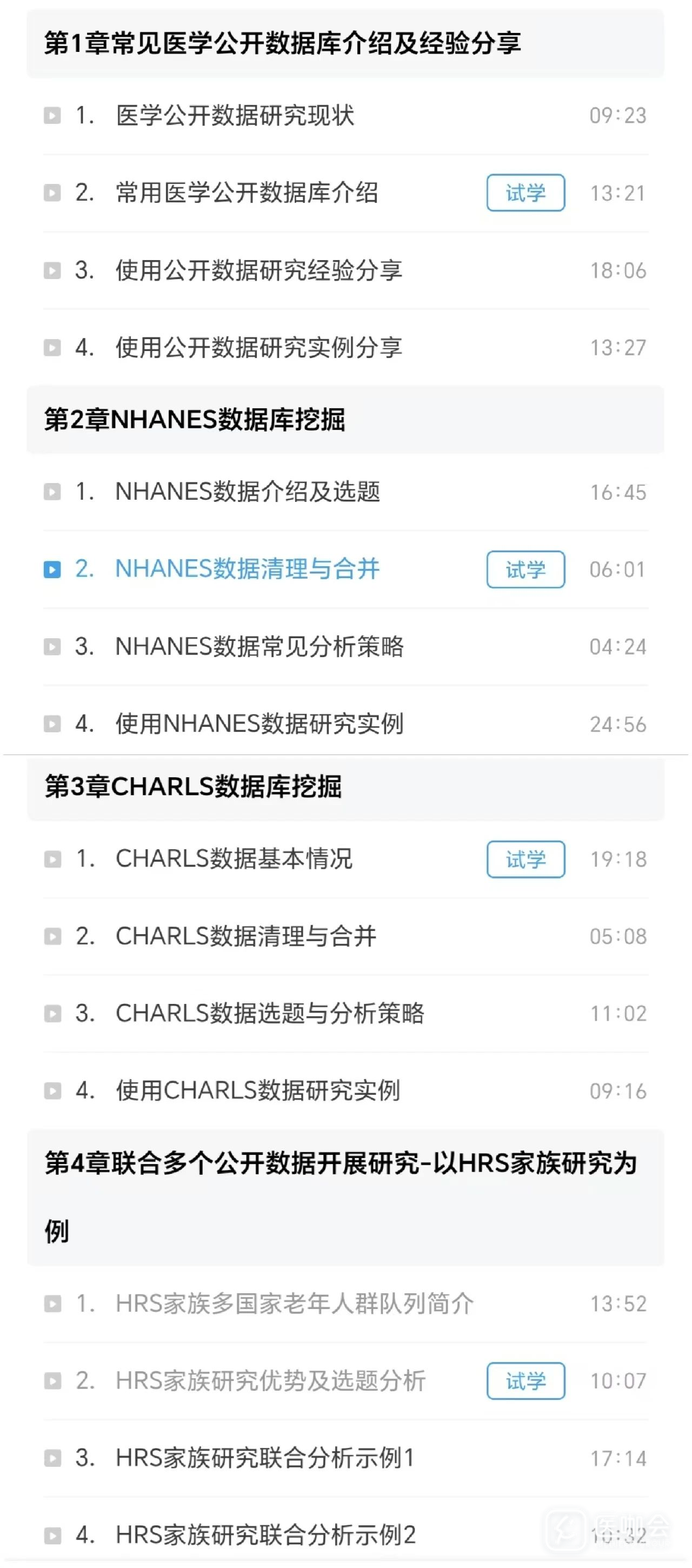Open lesson HRS家族研究联合分析示例2

point(345,1535)
